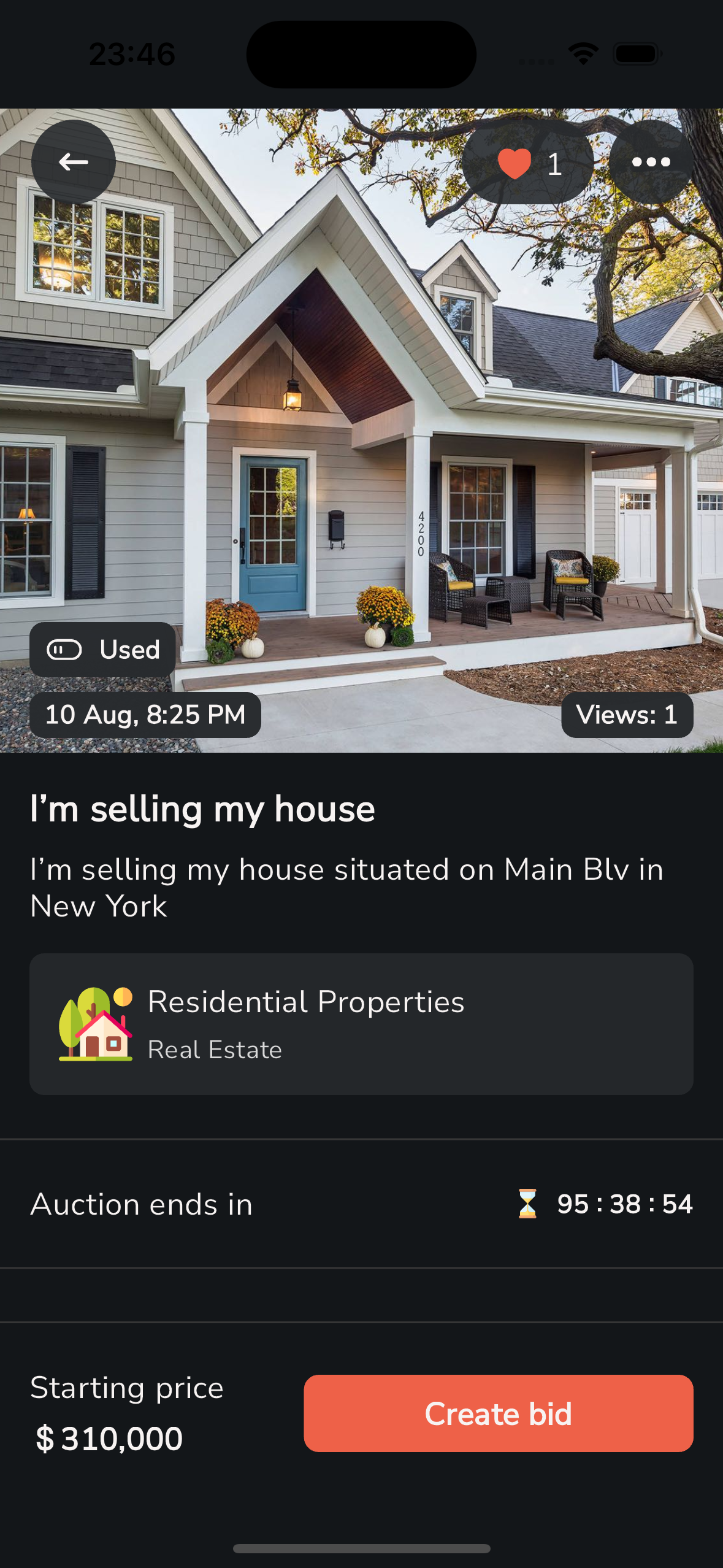The width and height of the screenshot is (723, 1568).
Task: Open the three-dot overflow menu
Action: [651, 162]
